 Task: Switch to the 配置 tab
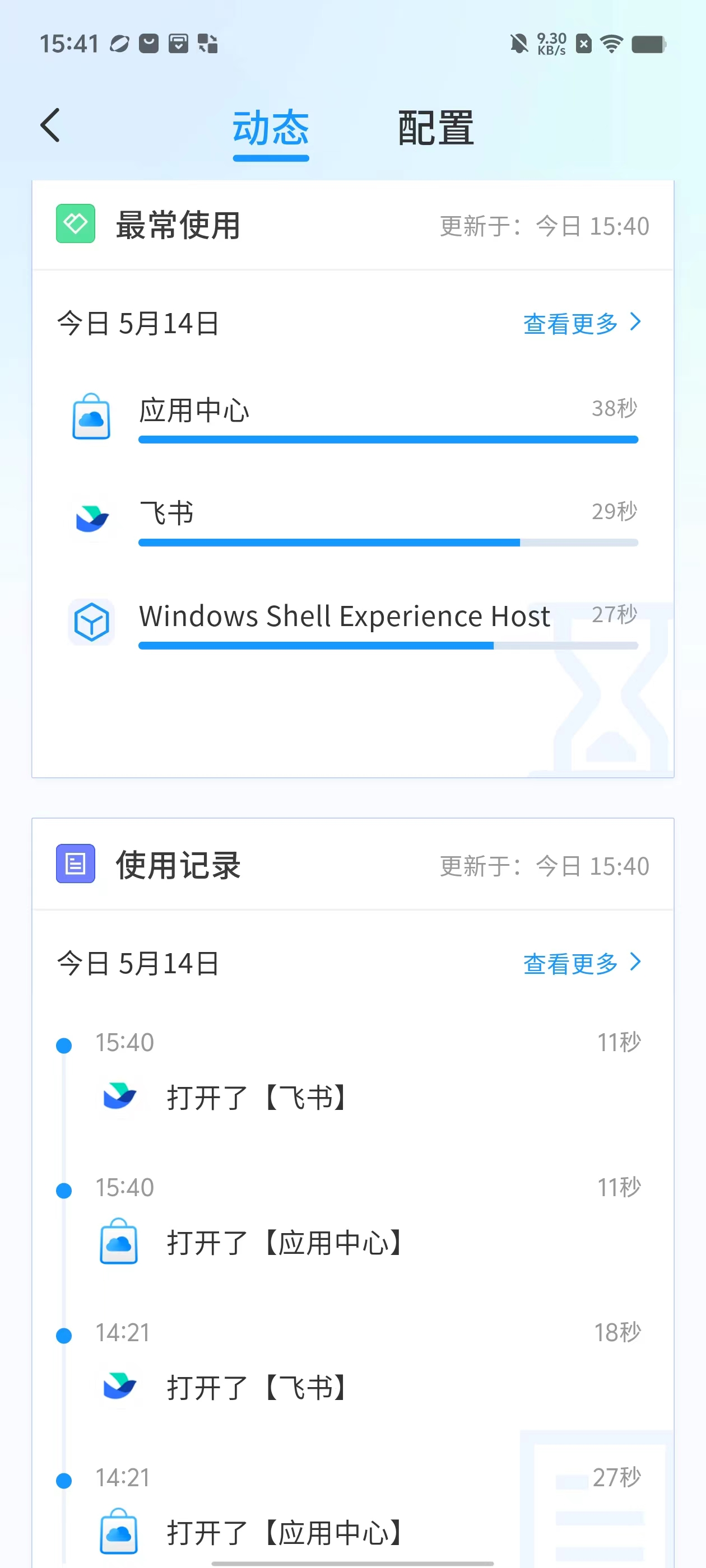tap(435, 128)
